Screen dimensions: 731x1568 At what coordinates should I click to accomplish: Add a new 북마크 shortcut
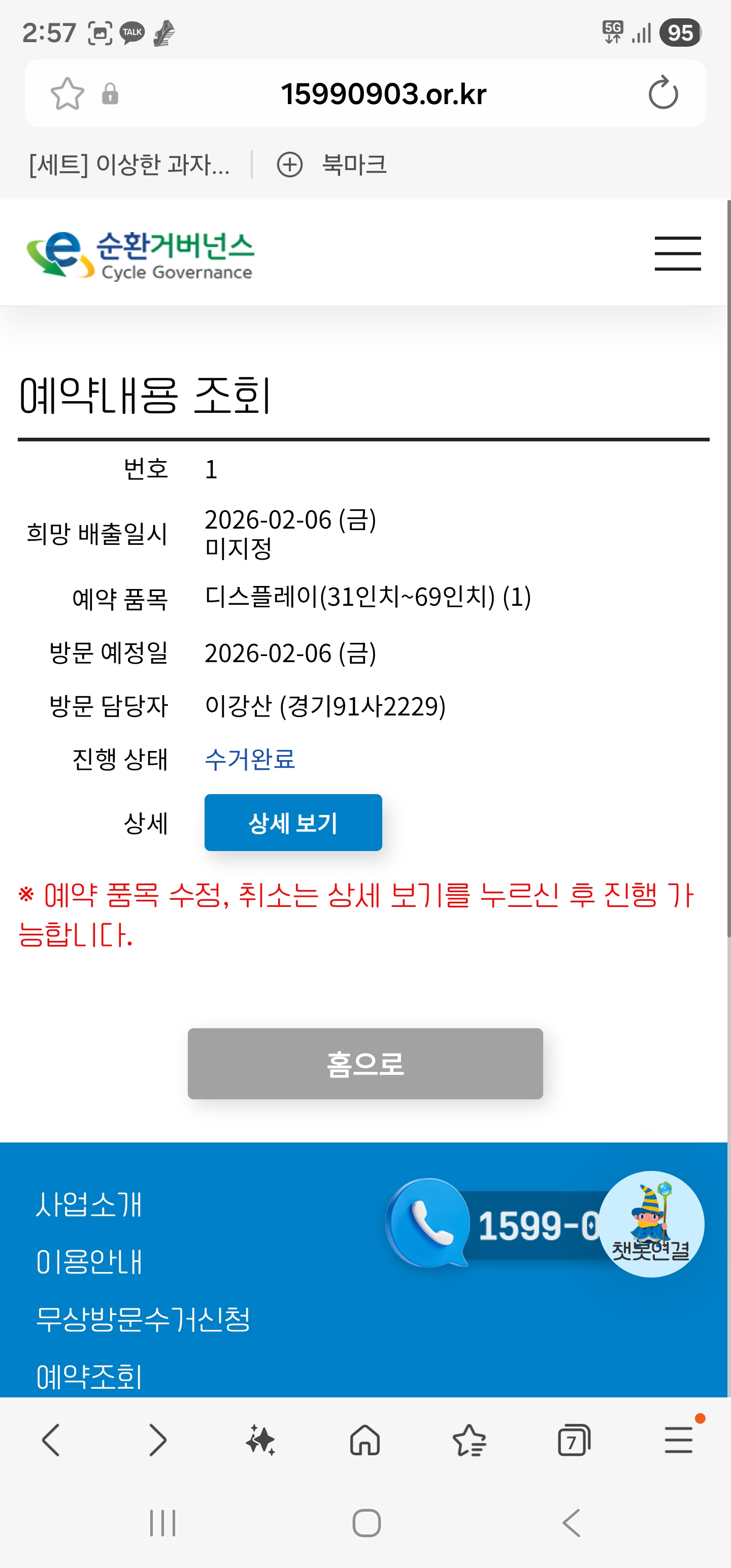[x=331, y=165]
